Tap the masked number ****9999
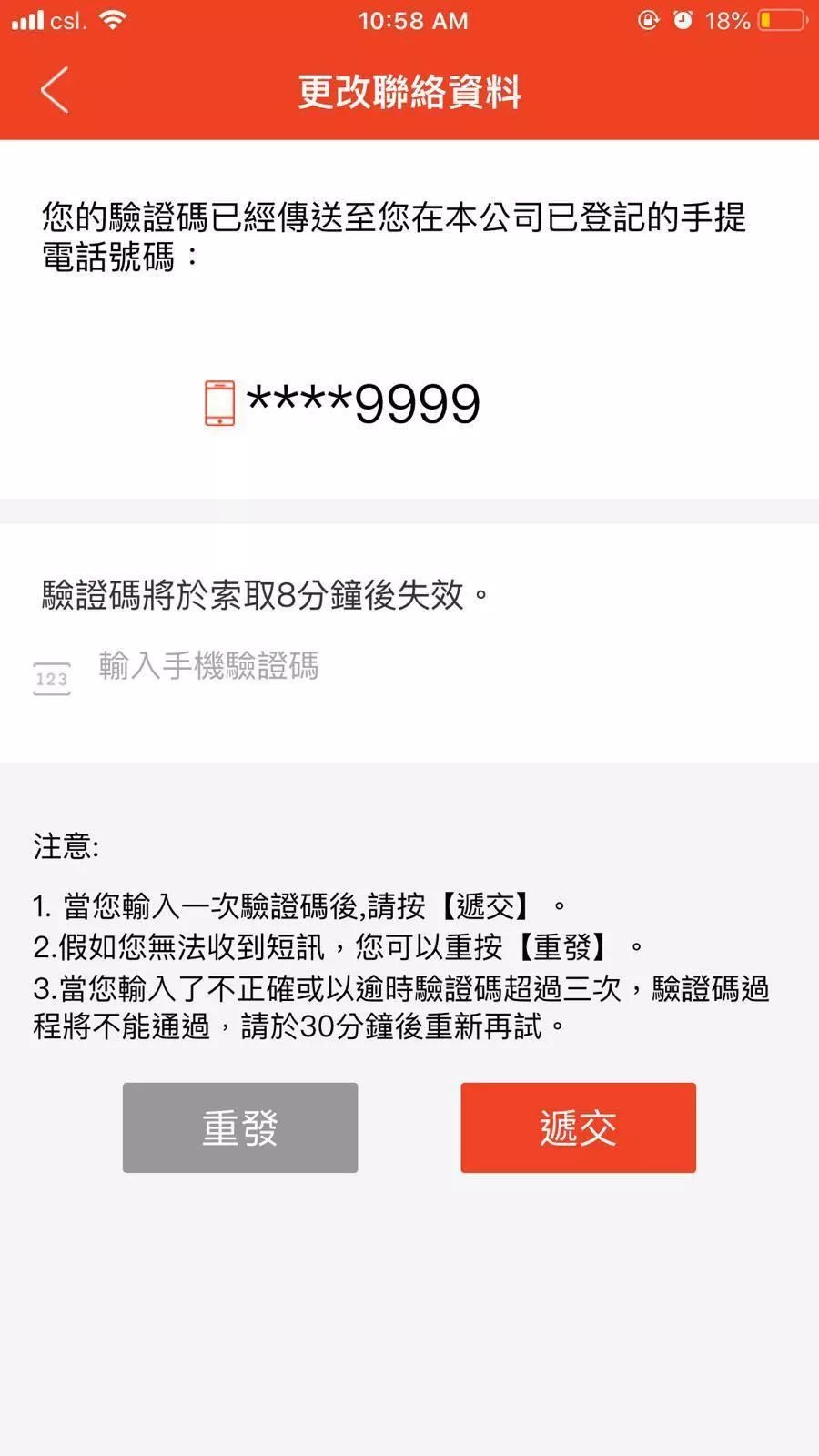Viewport: 819px width, 1456px height. pos(364,403)
